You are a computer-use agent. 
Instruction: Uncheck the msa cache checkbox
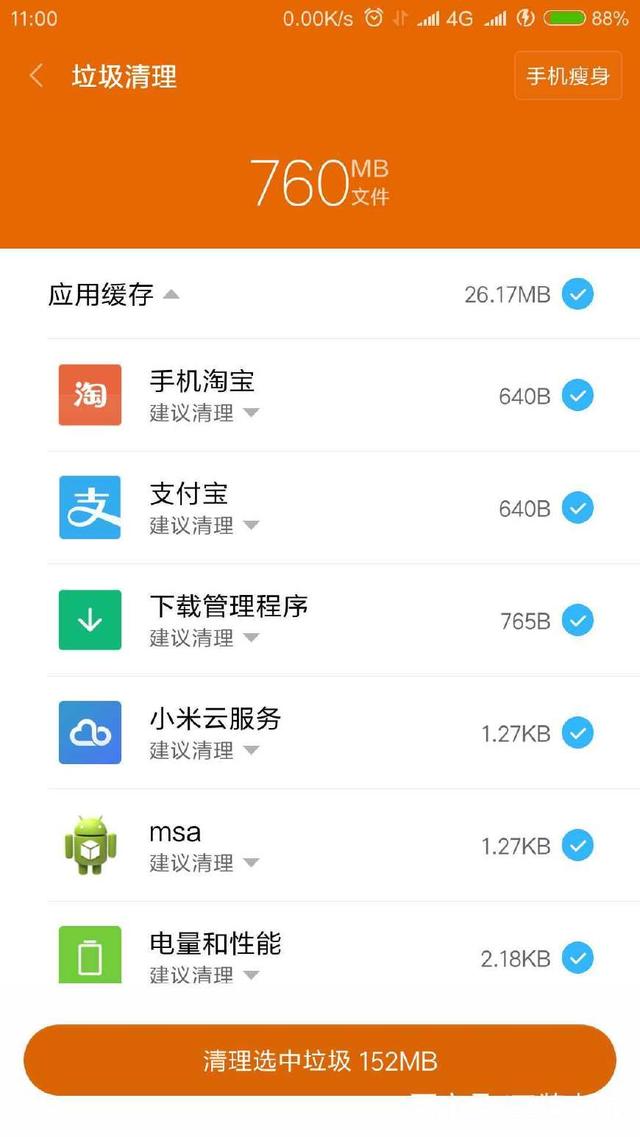coord(578,845)
